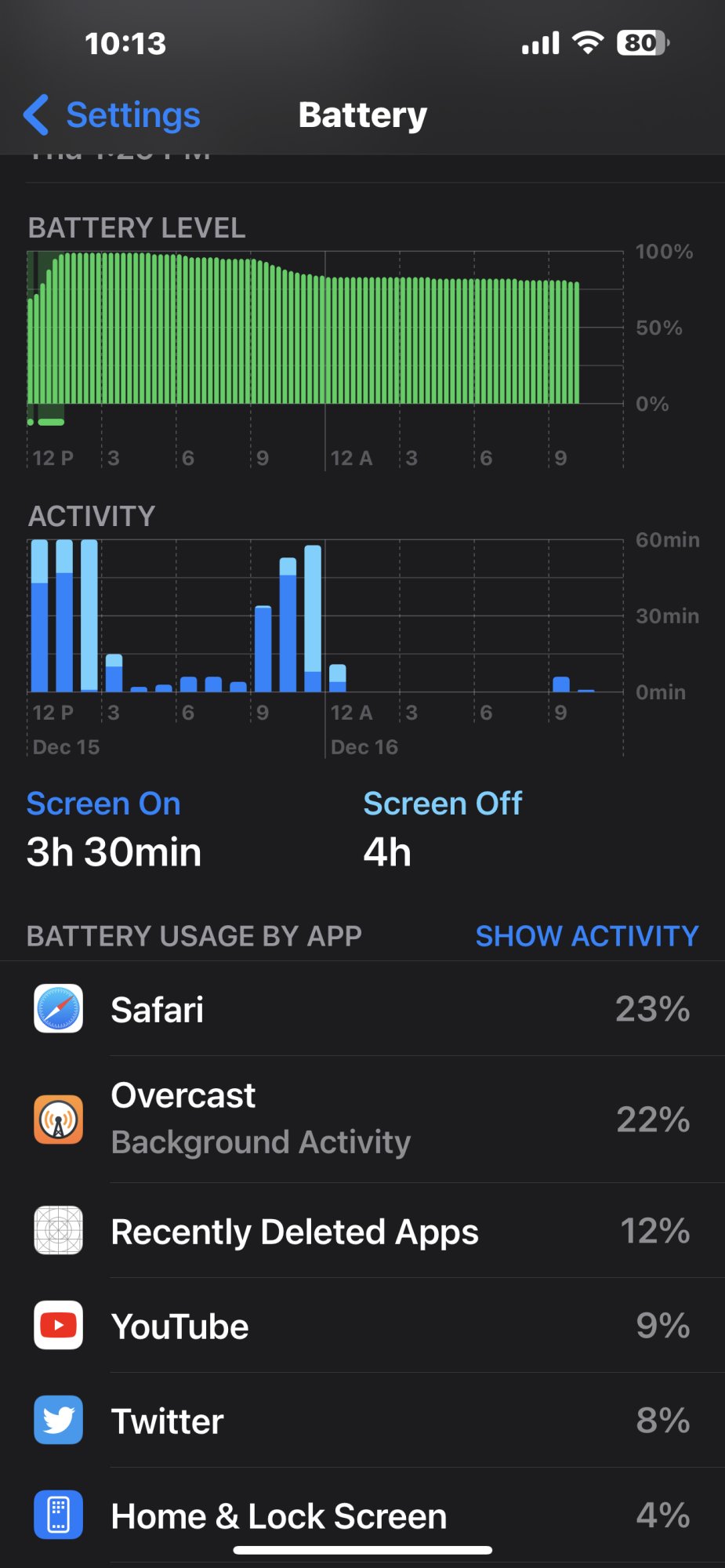This screenshot has height=1568, width=725.
Task: Open Twitter battery usage row
Action: click(362, 1421)
